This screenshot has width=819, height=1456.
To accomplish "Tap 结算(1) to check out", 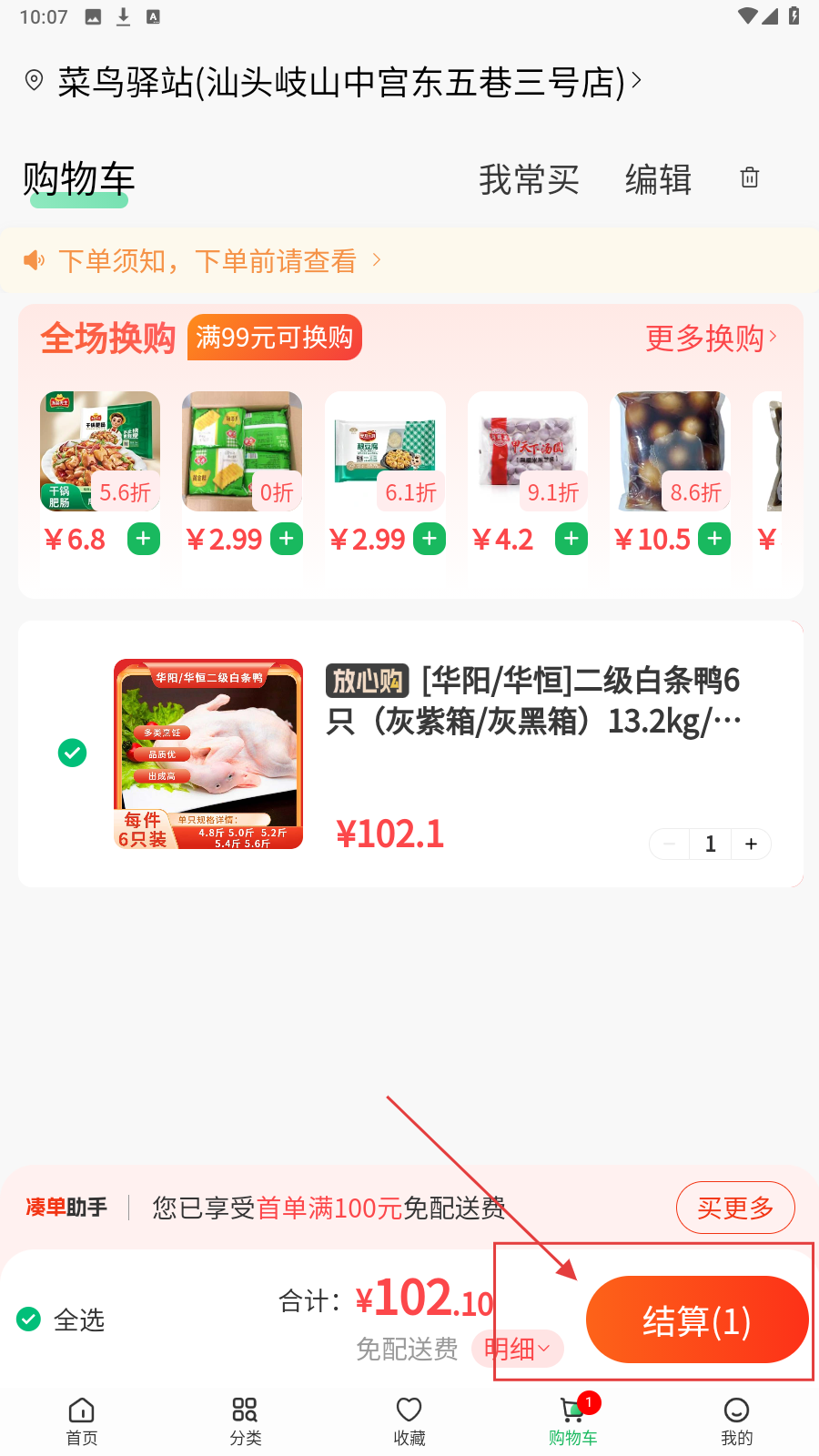I will tap(697, 1319).
